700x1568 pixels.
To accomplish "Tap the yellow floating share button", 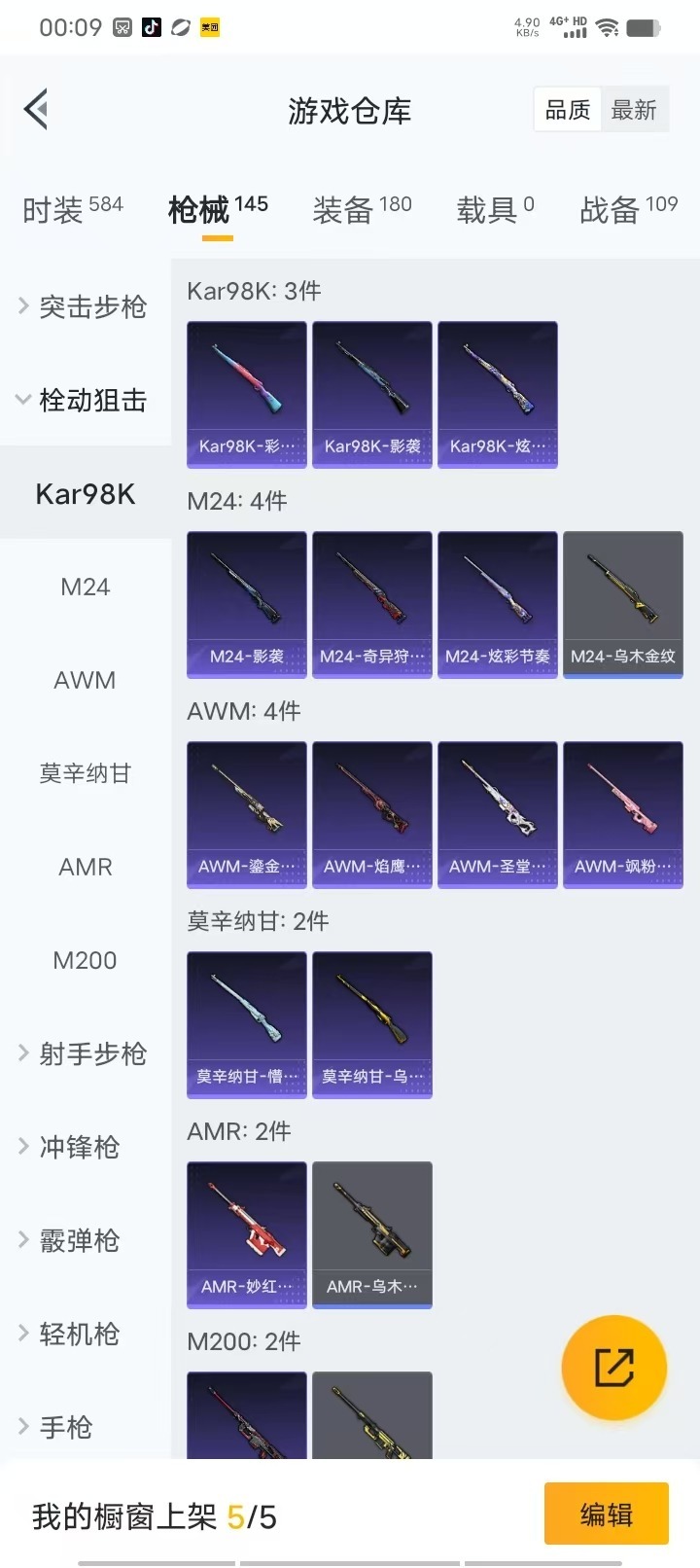I will pos(614,1368).
